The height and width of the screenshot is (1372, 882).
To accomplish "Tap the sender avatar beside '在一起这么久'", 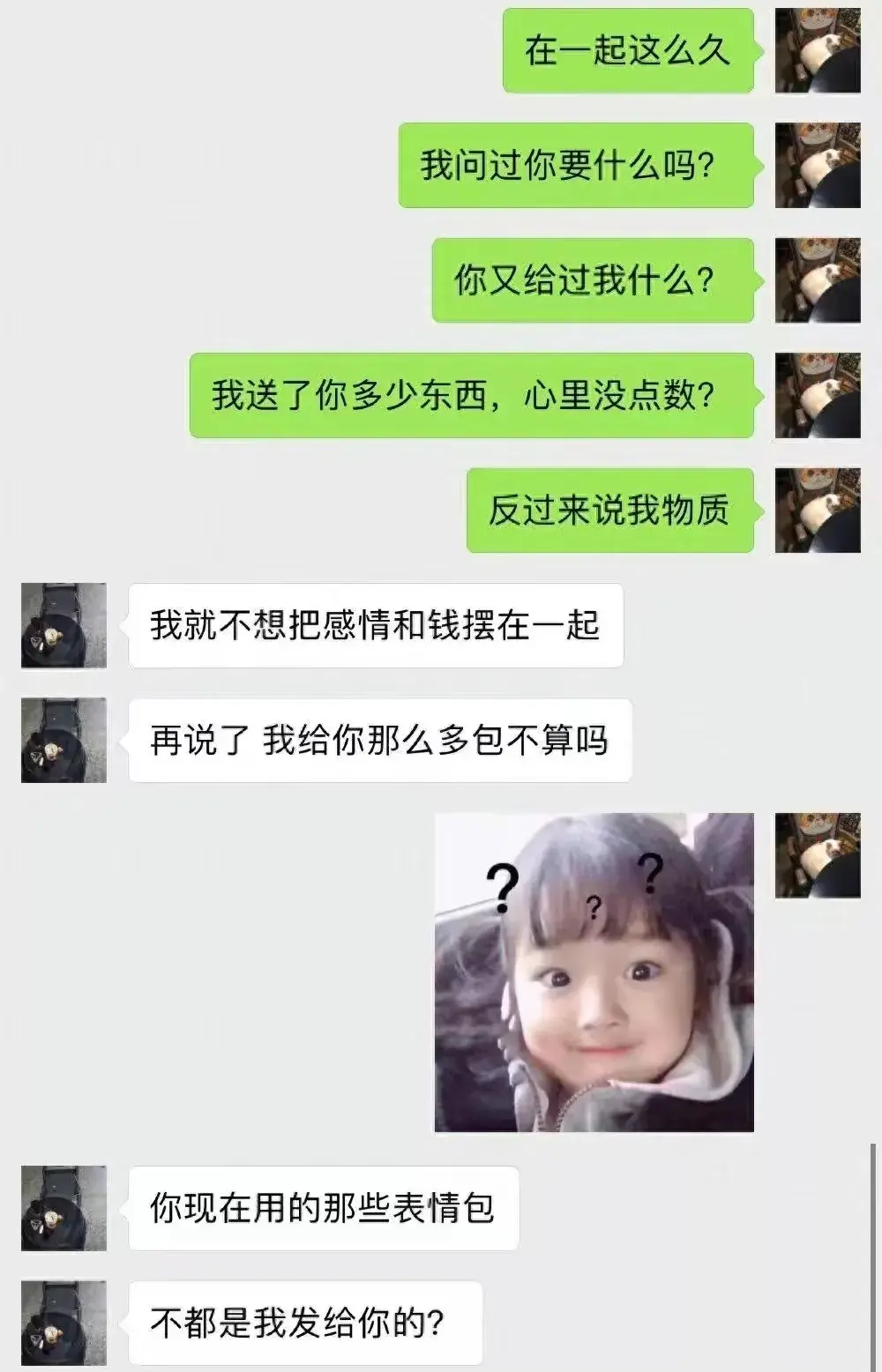I will pyautogui.click(x=817, y=50).
